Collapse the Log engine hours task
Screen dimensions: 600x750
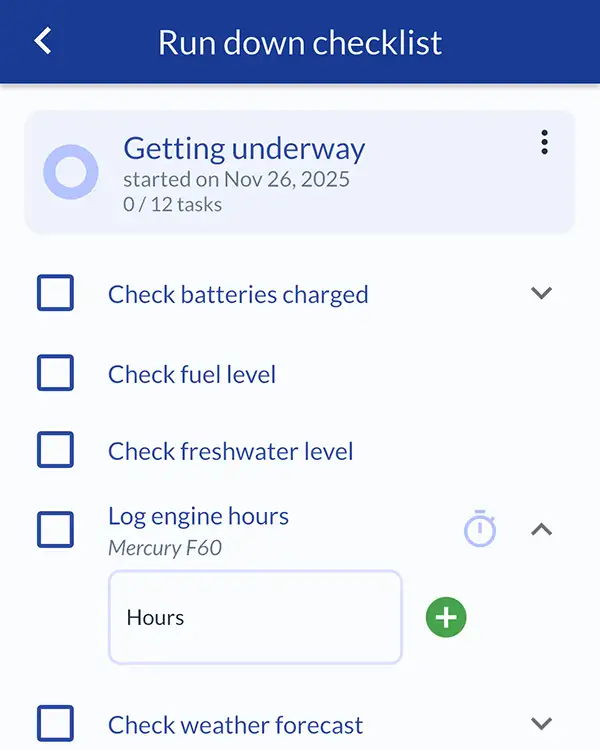[x=541, y=529]
